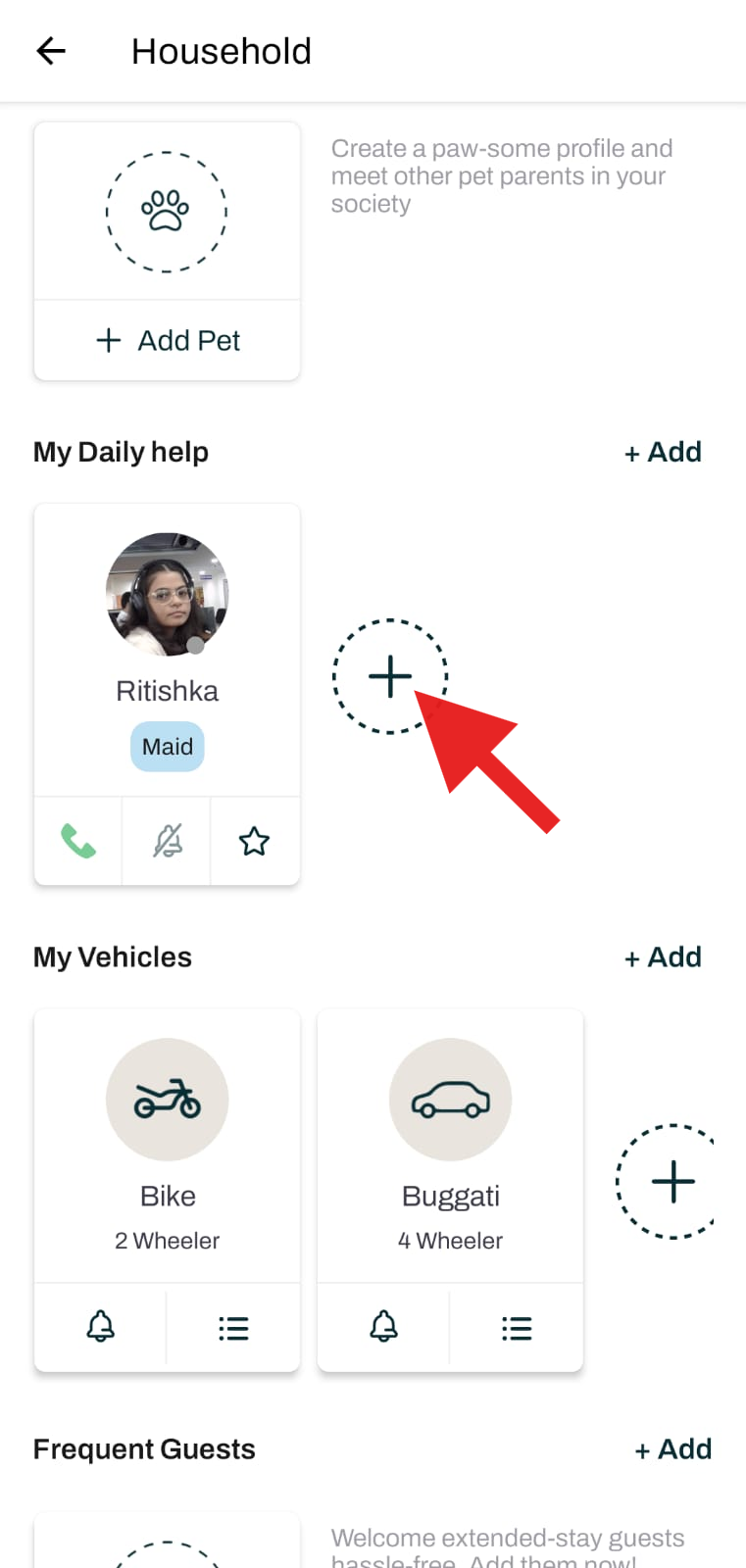Rate Ritishka with the star icon

pyautogui.click(x=255, y=841)
